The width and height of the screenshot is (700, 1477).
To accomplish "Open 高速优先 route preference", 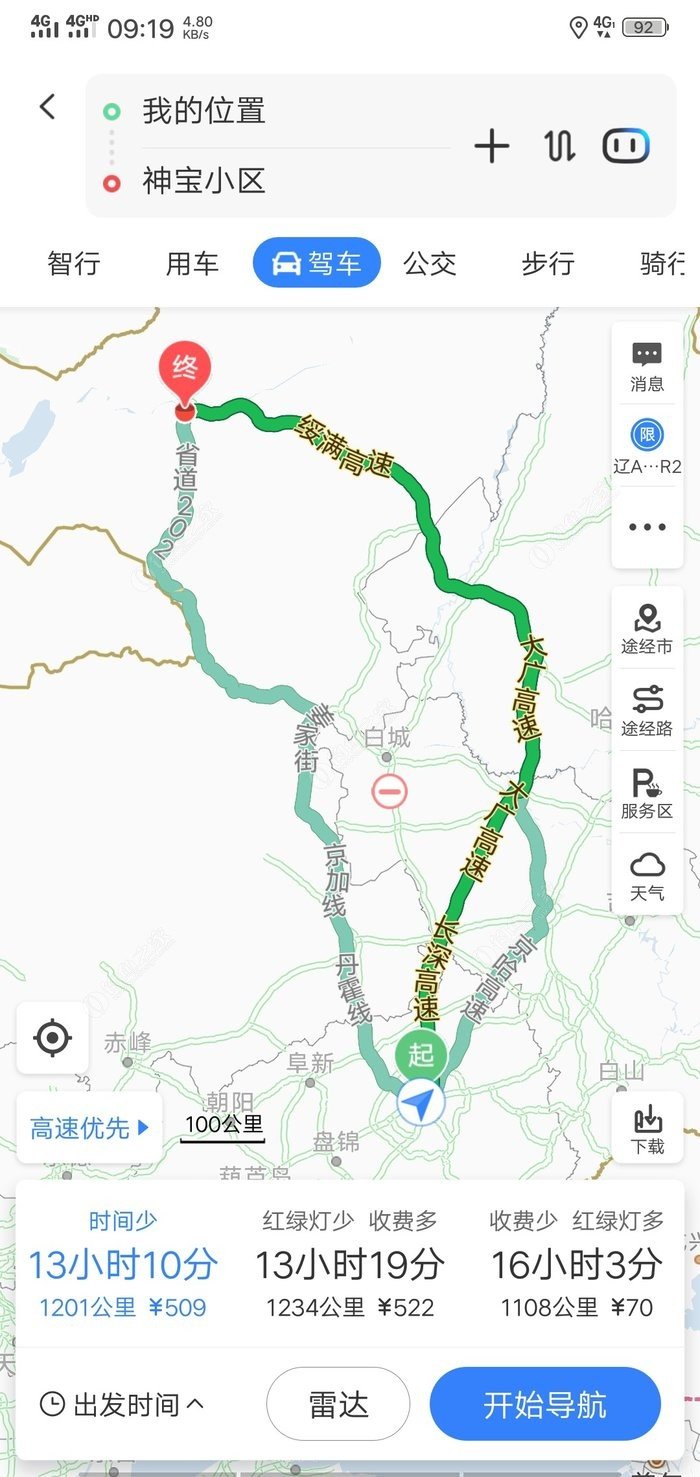I will [89, 1128].
